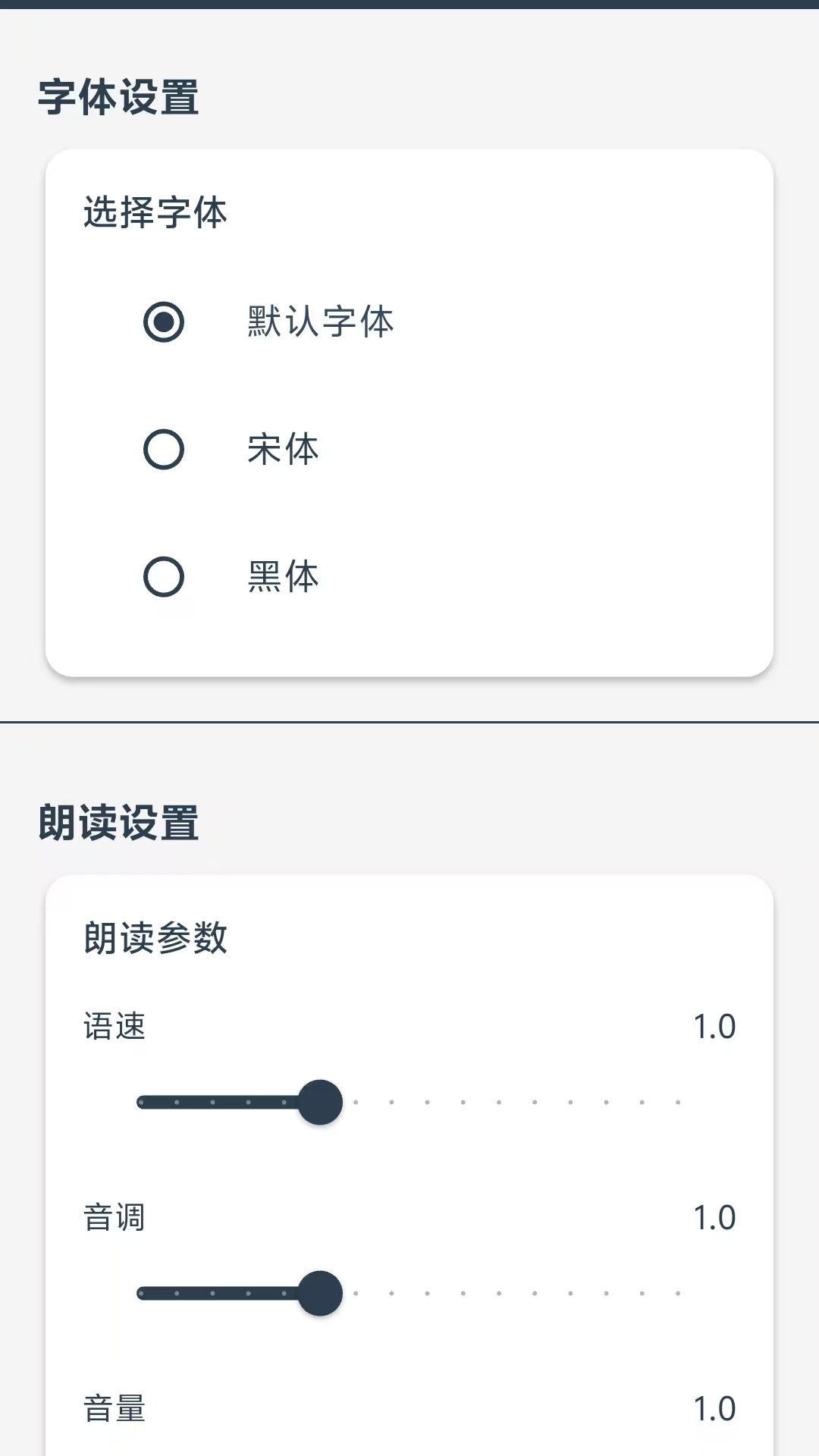This screenshot has height=1456, width=819.
Task: Click the 选择字体 card title
Action: tap(155, 212)
